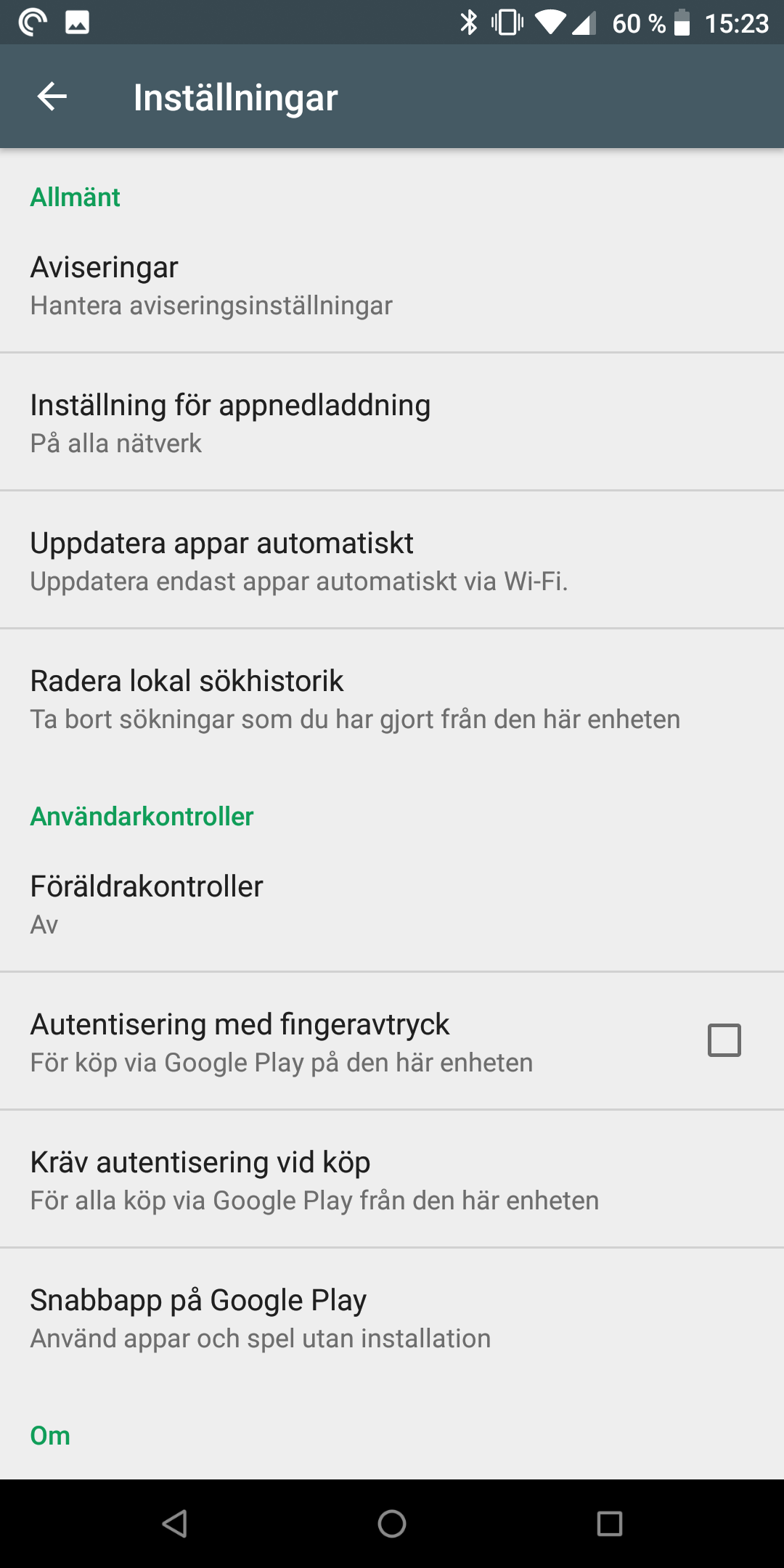The height and width of the screenshot is (1568, 784).
Task: Tap Radera lokal sökhistorik
Action: (392, 698)
